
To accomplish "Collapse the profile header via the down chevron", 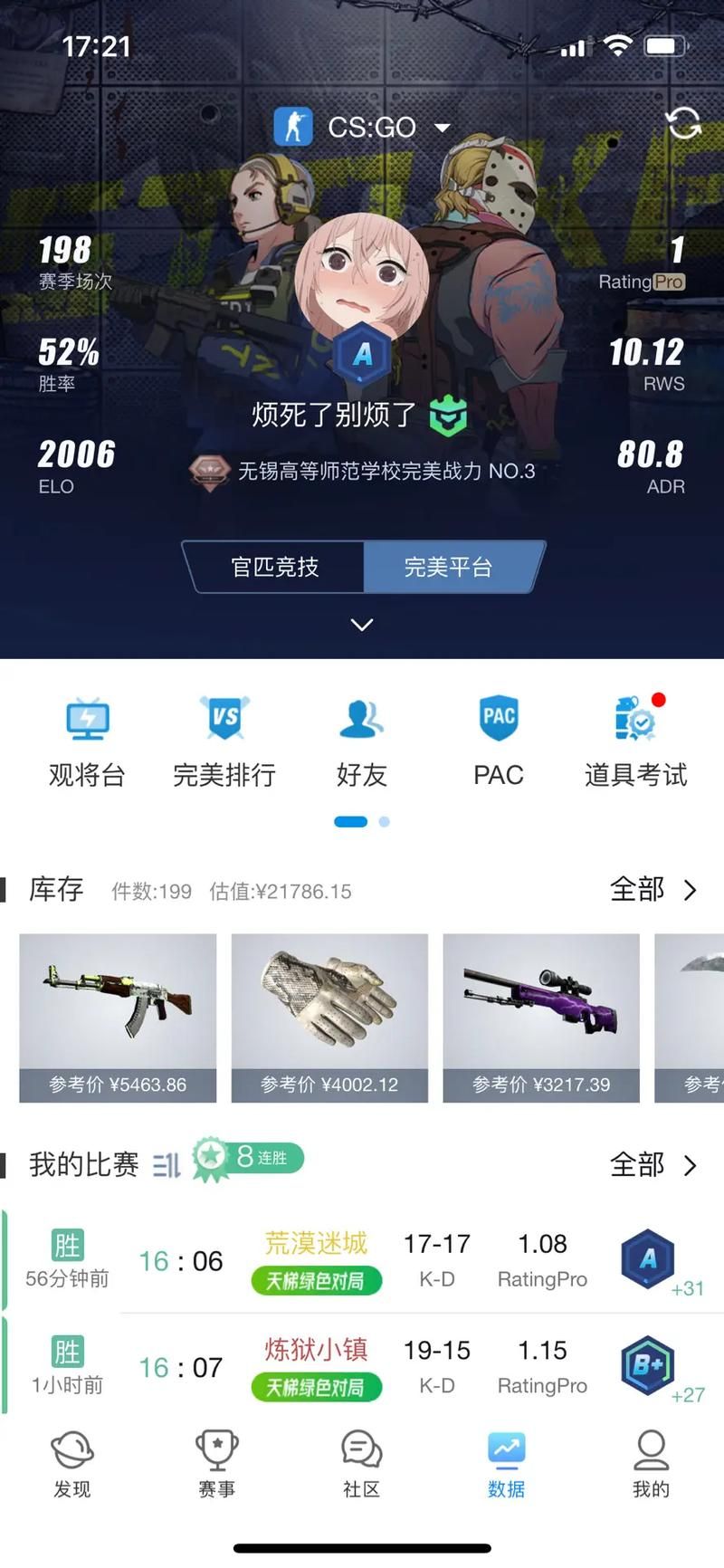I will pyautogui.click(x=362, y=625).
